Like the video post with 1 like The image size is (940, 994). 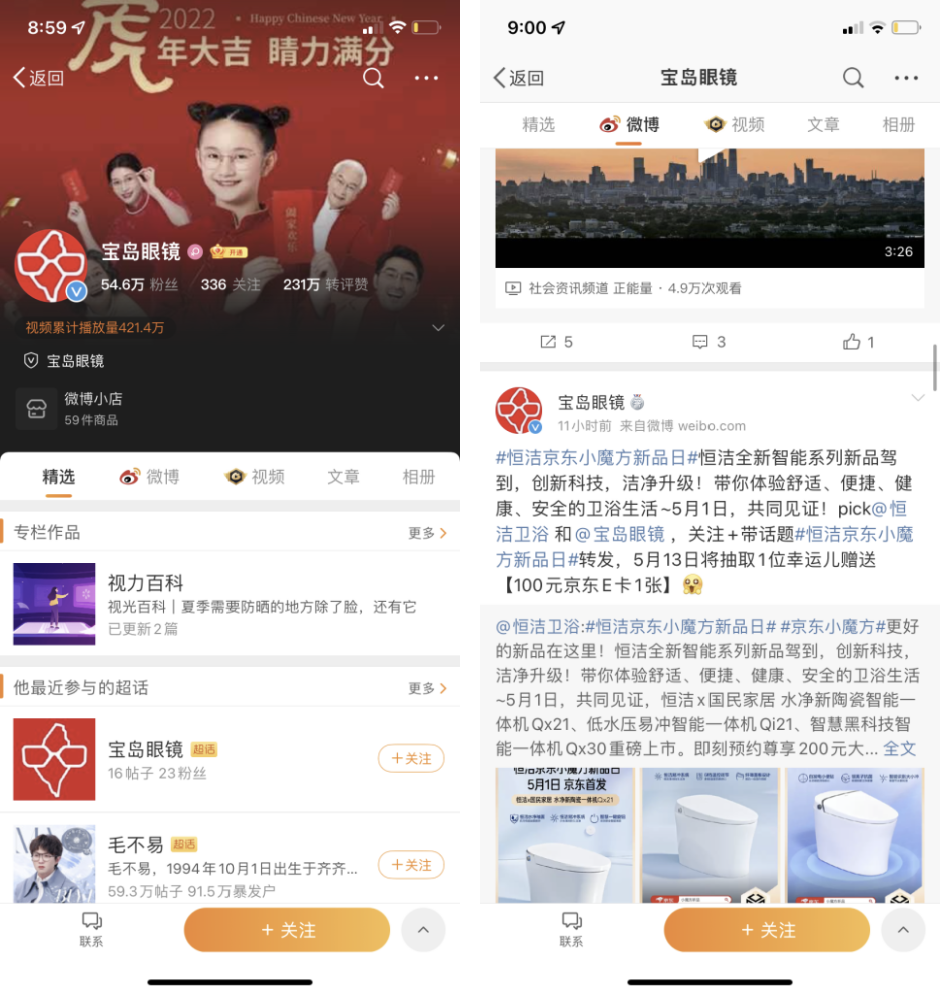point(858,342)
